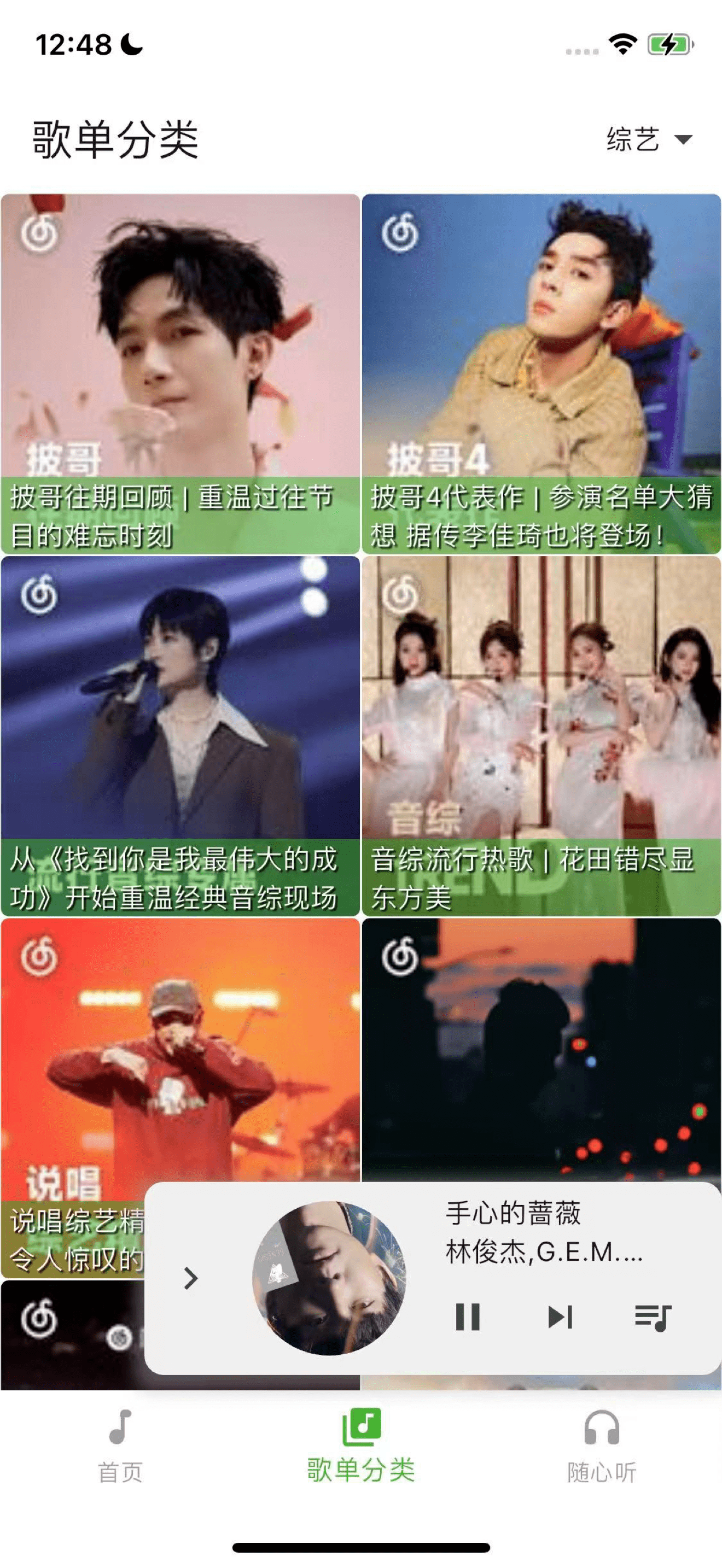Skip to the next track

coord(560,1317)
